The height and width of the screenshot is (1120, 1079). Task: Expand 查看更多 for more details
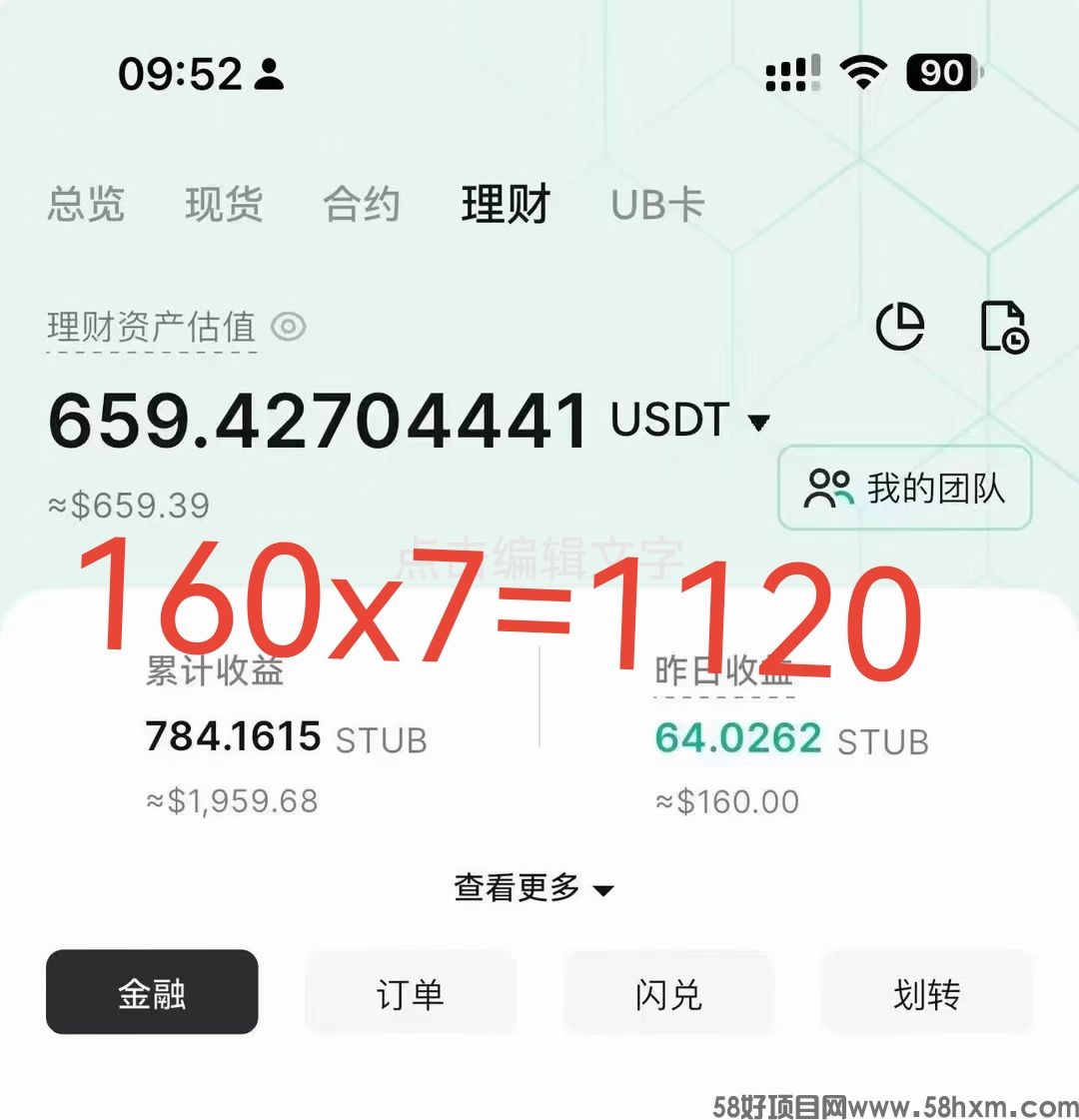click(x=534, y=888)
